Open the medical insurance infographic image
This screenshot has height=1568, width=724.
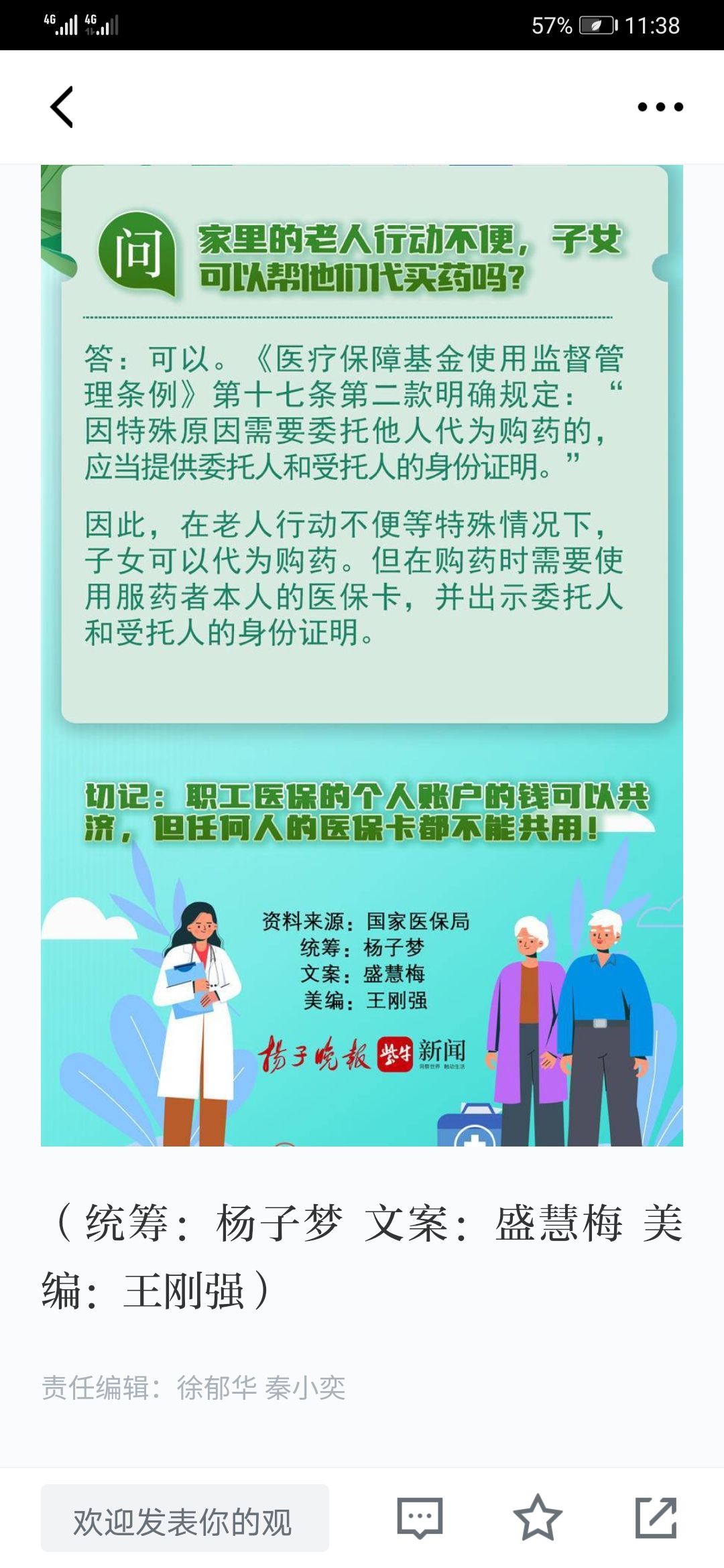(x=362, y=655)
